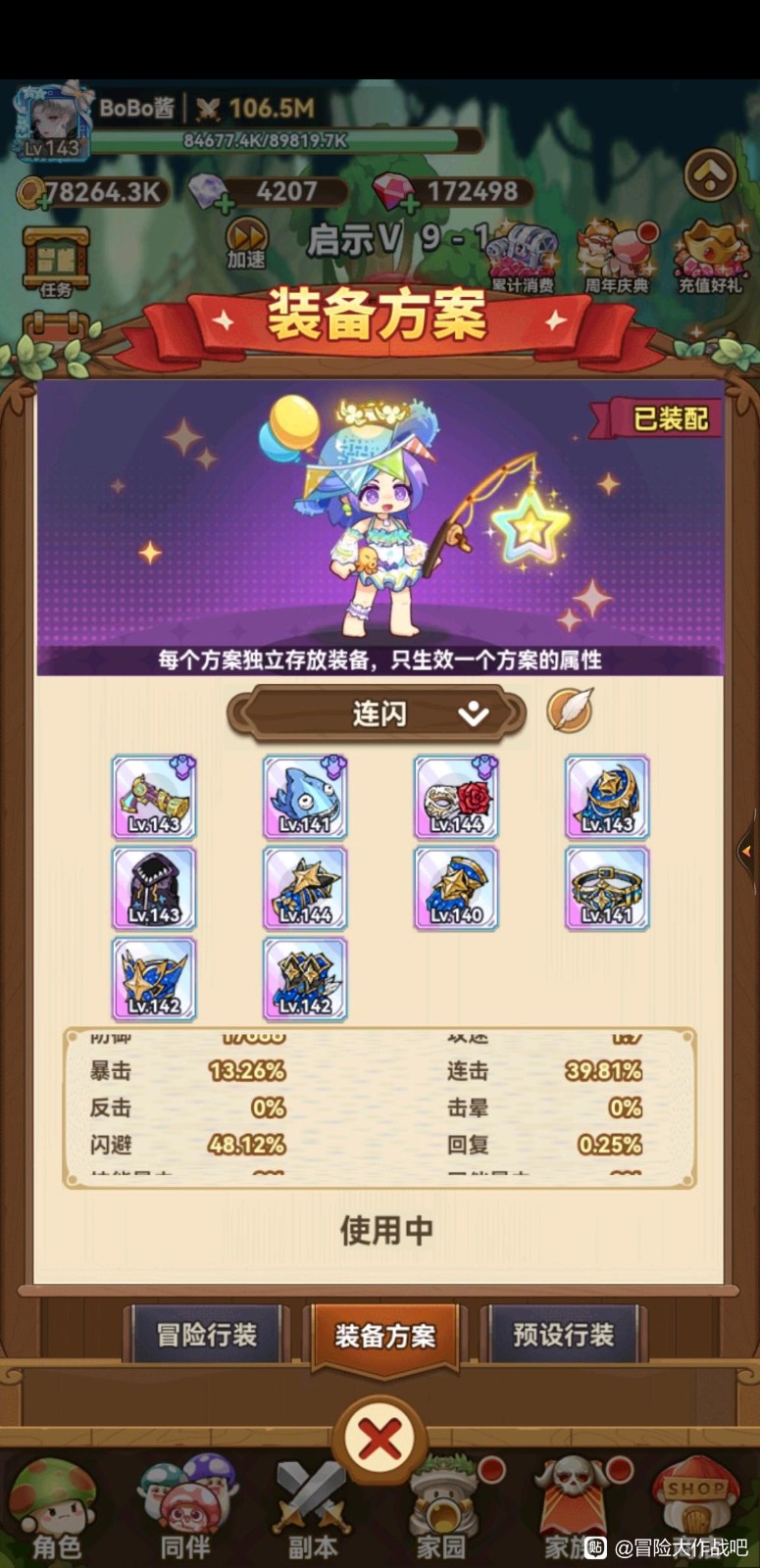760x1568 pixels.
Task: Close the panel with the red X
Action: point(380,1440)
